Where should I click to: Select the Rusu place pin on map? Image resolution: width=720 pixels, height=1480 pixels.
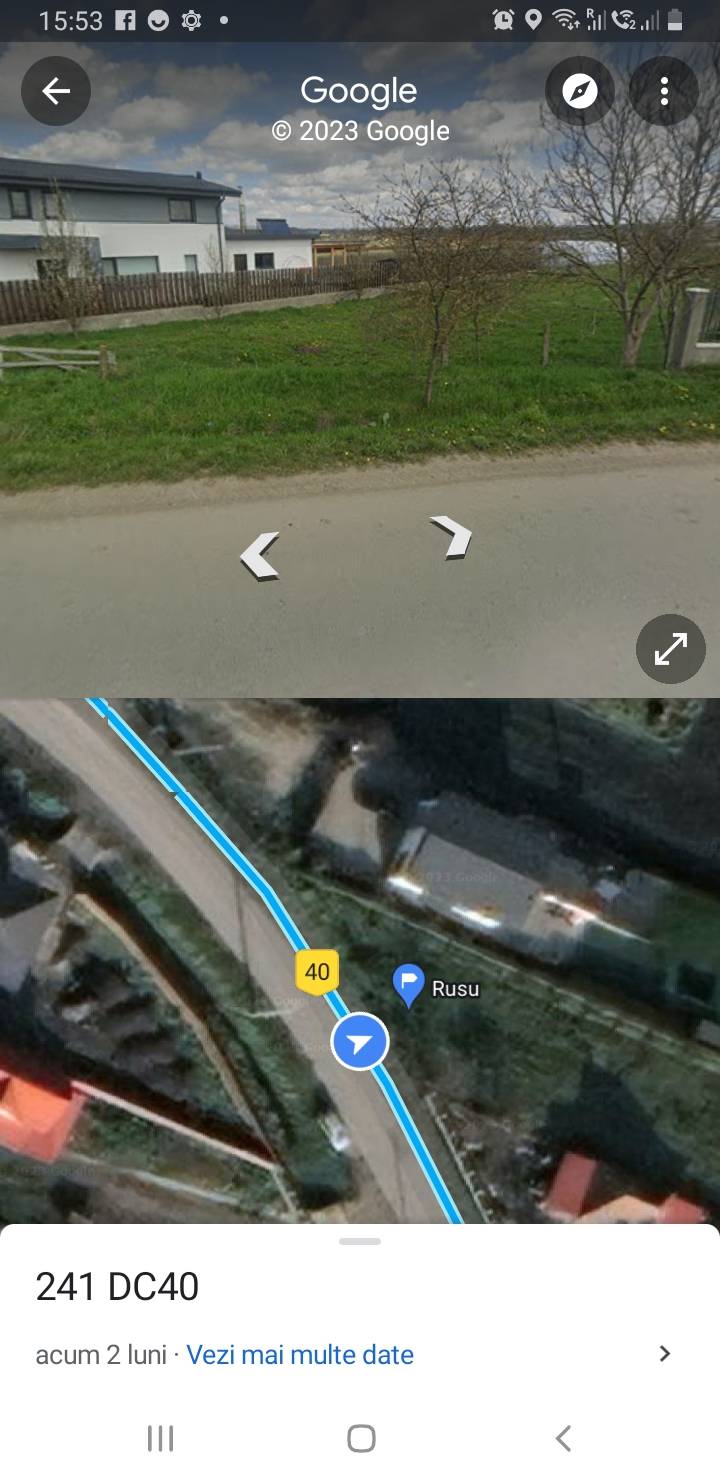pyautogui.click(x=408, y=986)
